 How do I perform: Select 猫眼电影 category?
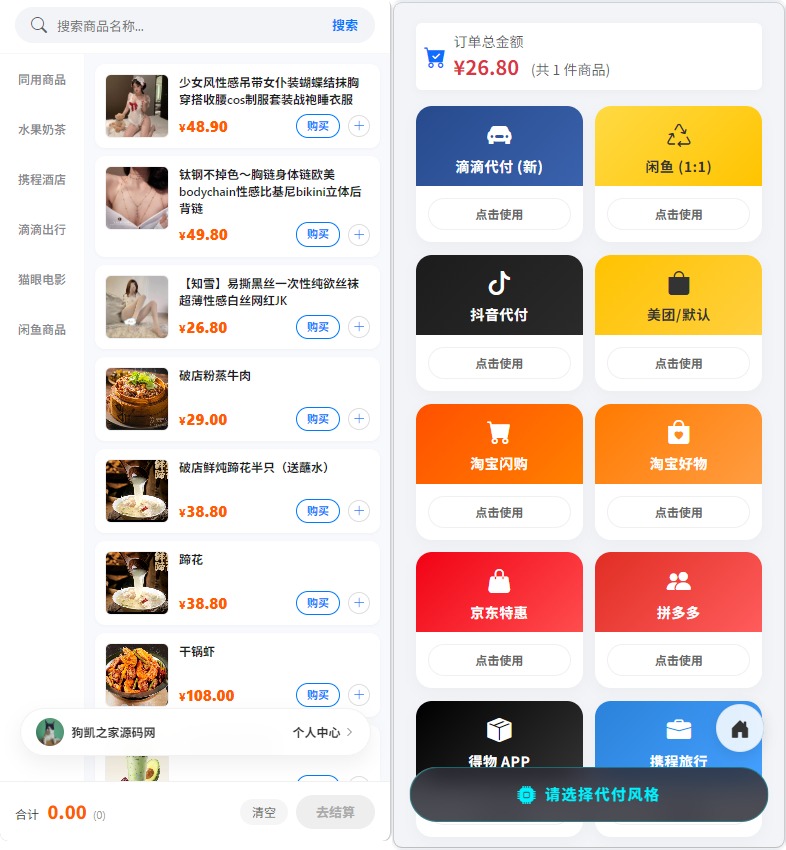pyautogui.click(x=42, y=280)
